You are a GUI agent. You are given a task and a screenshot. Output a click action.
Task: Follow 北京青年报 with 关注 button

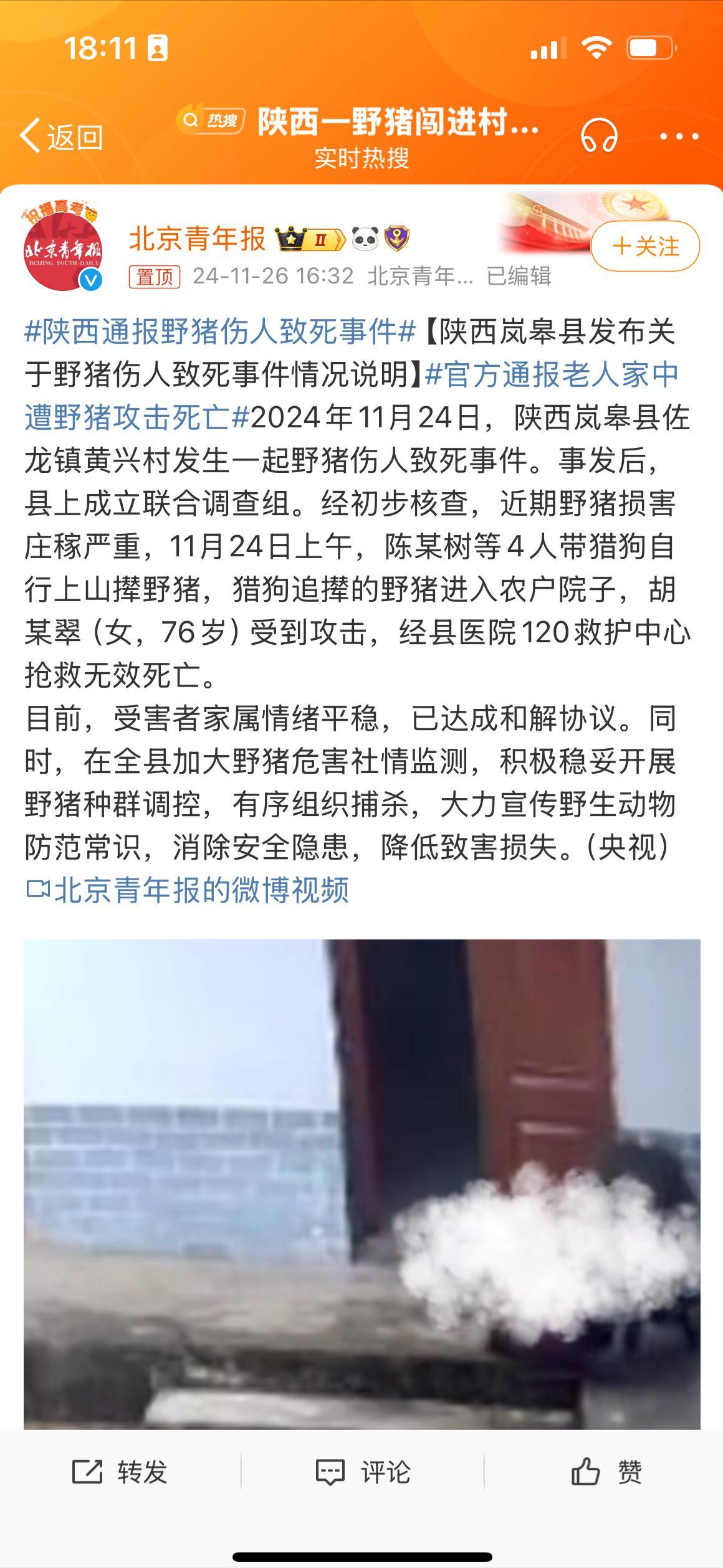(645, 246)
